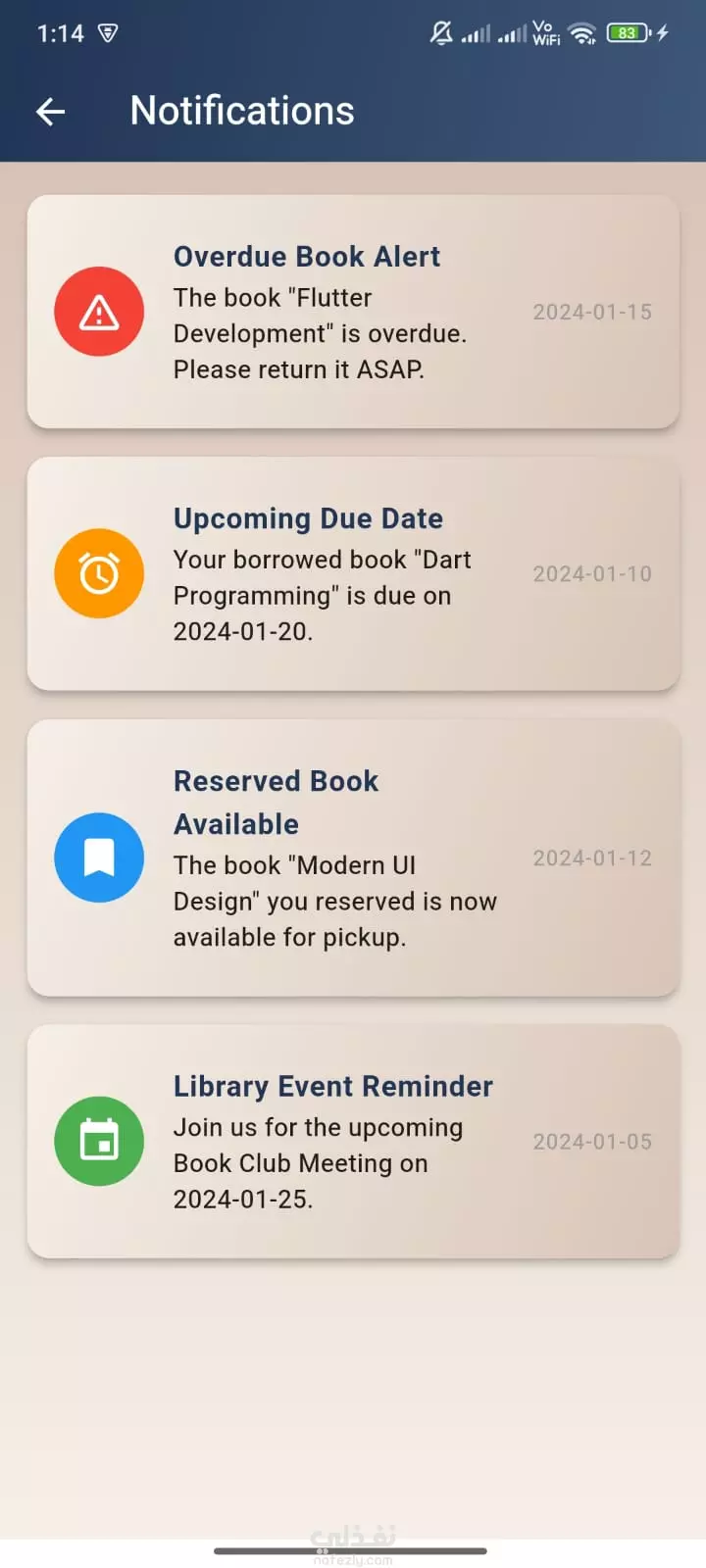Go back from the Notifications screen
Image resolution: width=706 pixels, height=1568 pixels.
[x=51, y=112]
